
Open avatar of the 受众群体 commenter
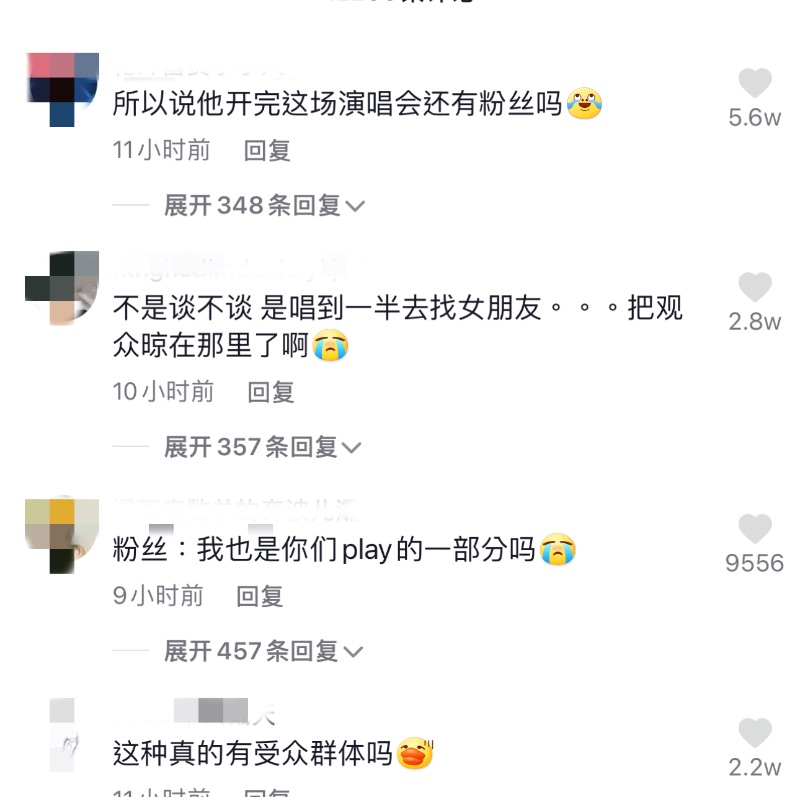tap(62, 741)
